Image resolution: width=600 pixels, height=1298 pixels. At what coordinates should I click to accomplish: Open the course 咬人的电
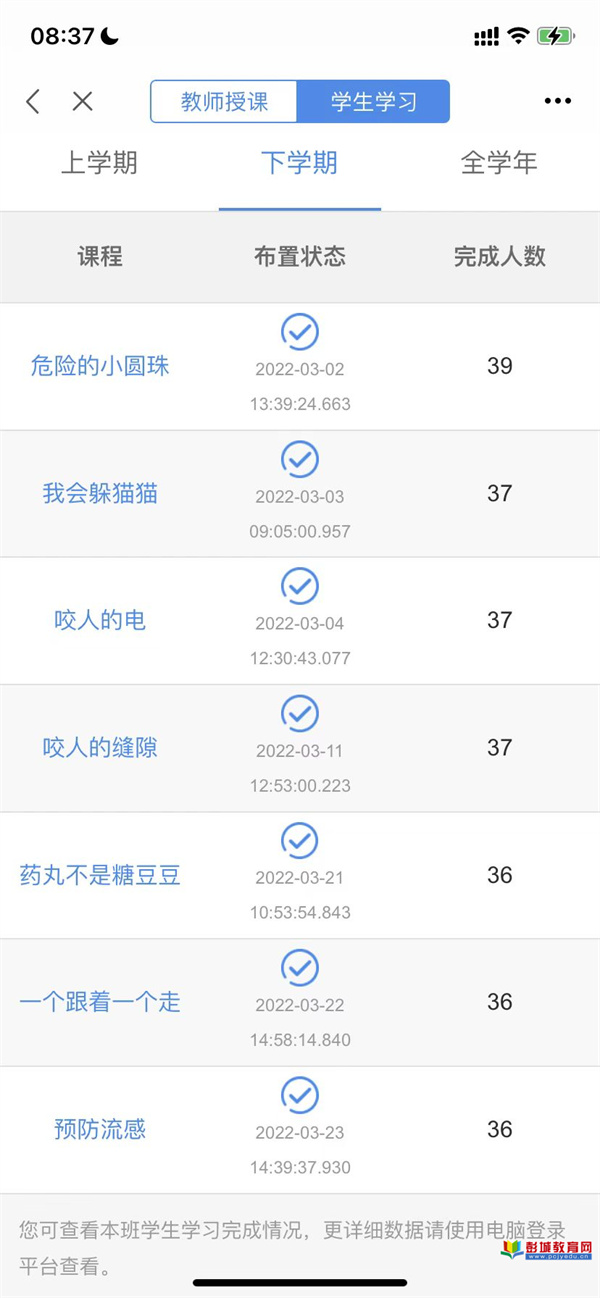pos(100,620)
